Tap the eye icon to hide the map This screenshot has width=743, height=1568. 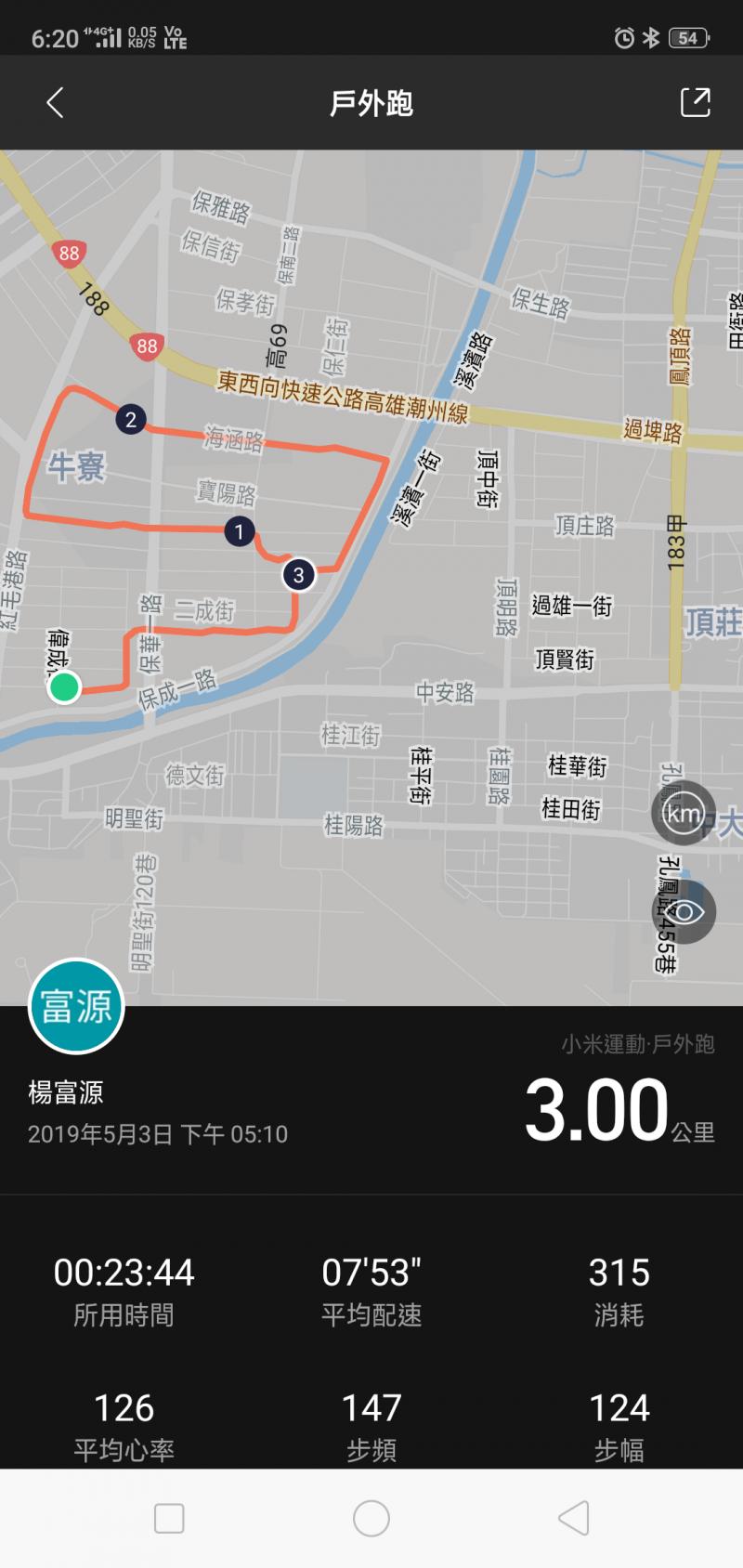pyautogui.click(x=684, y=912)
